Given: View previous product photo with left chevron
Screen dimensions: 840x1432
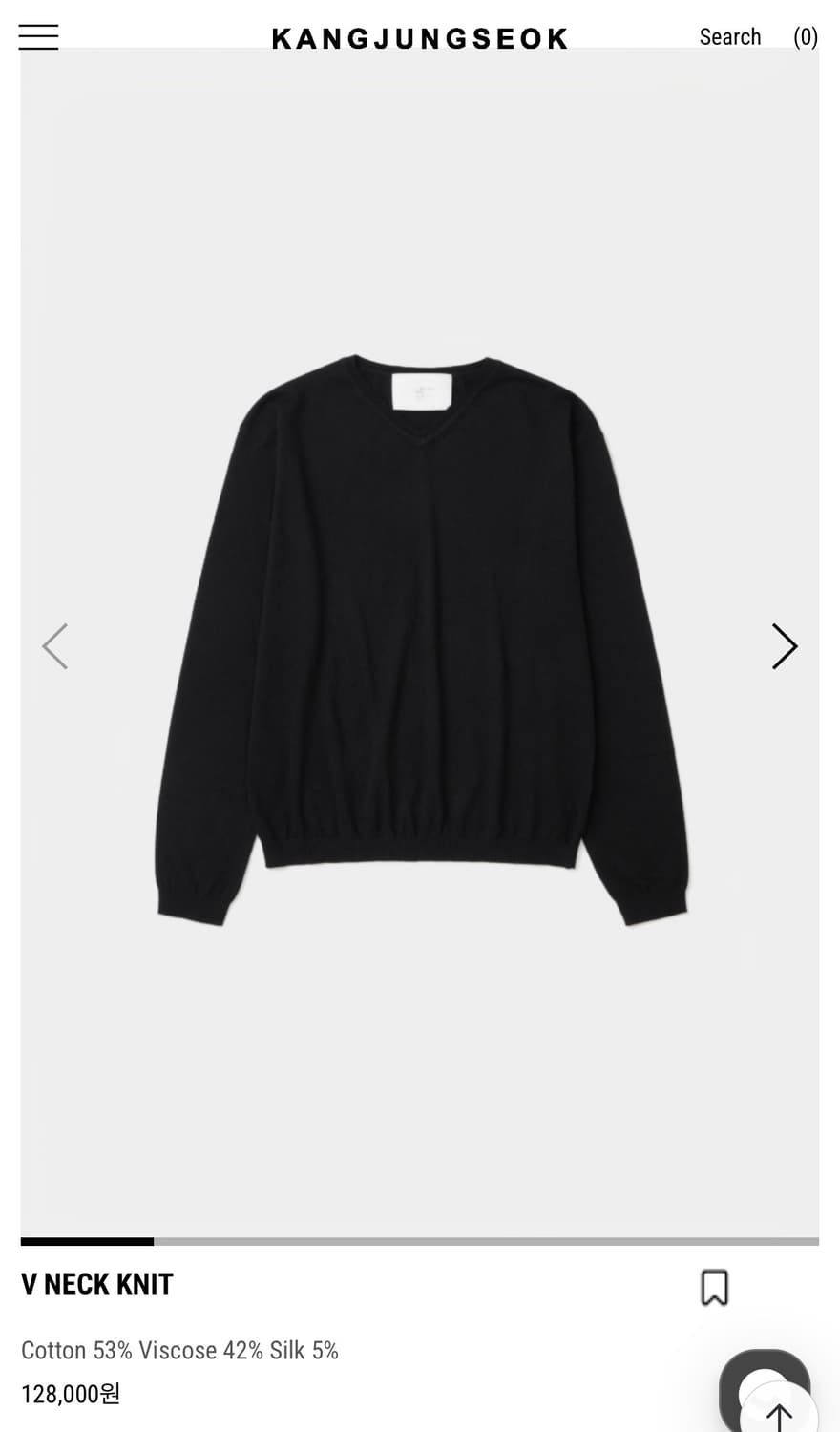Looking at the screenshot, I should pyautogui.click(x=54, y=645).
